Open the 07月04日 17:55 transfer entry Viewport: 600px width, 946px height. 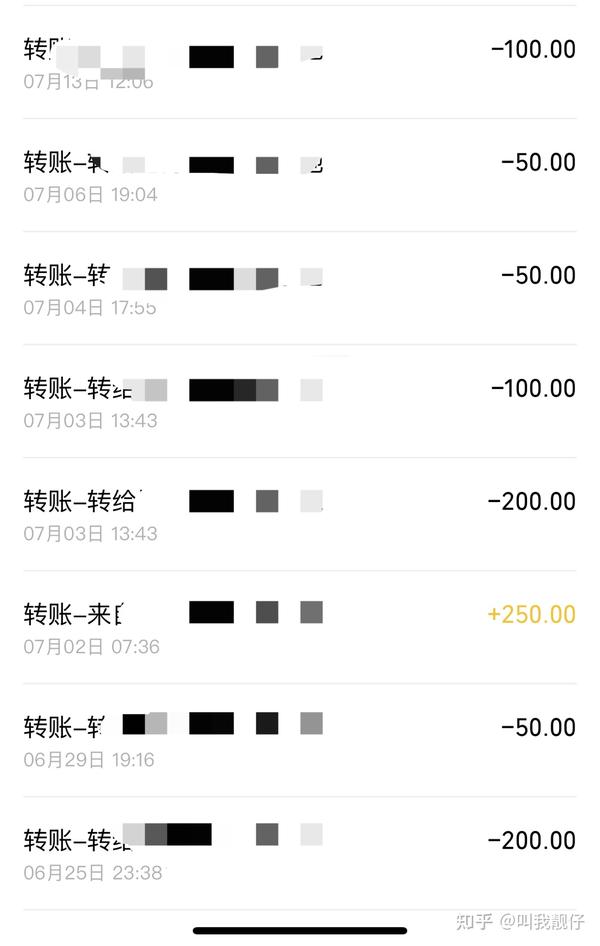pyautogui.click(x=300, y=289)
